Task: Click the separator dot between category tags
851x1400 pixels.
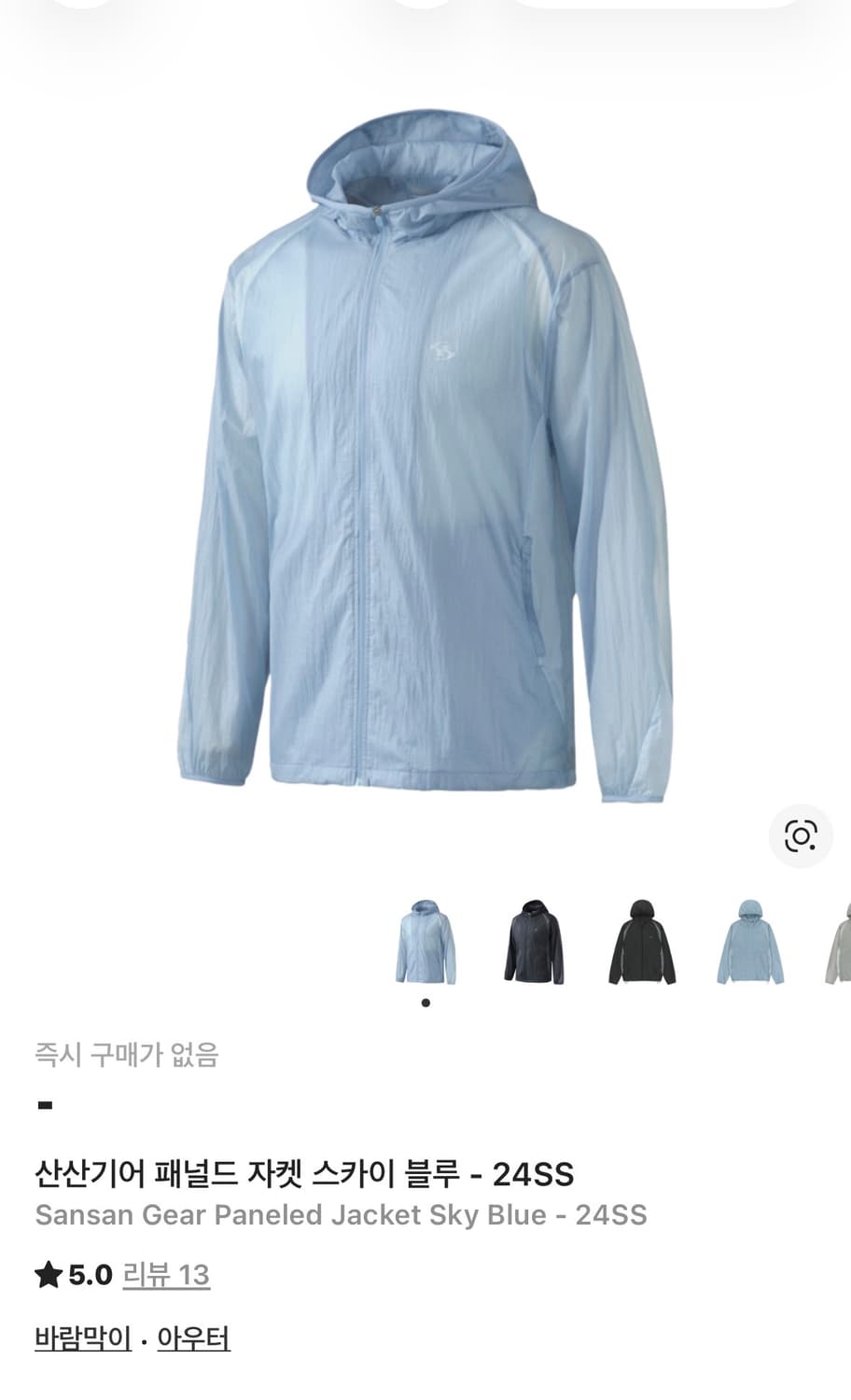Action: (143, 1340)
